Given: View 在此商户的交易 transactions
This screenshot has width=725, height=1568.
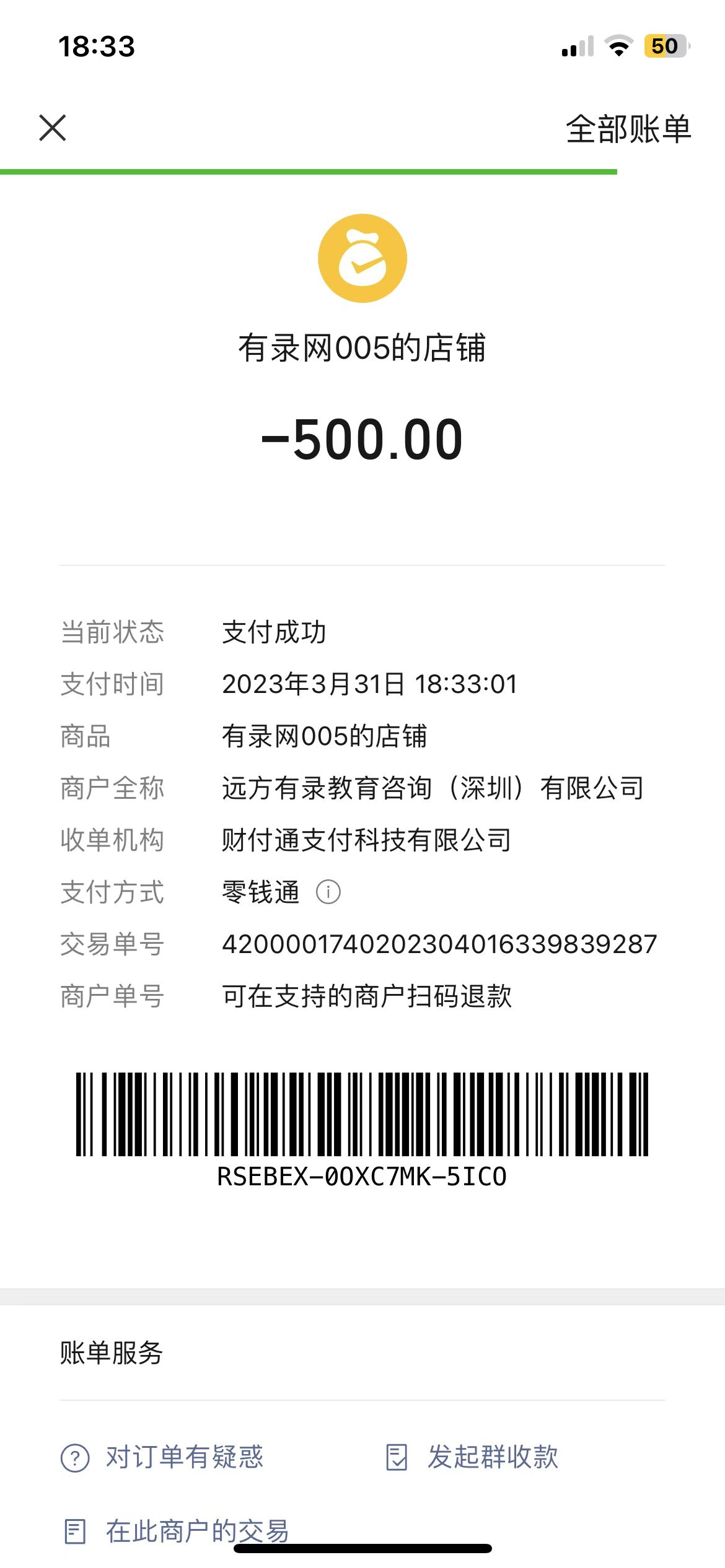Looking at the screenshot, I should click(177, 1531).
